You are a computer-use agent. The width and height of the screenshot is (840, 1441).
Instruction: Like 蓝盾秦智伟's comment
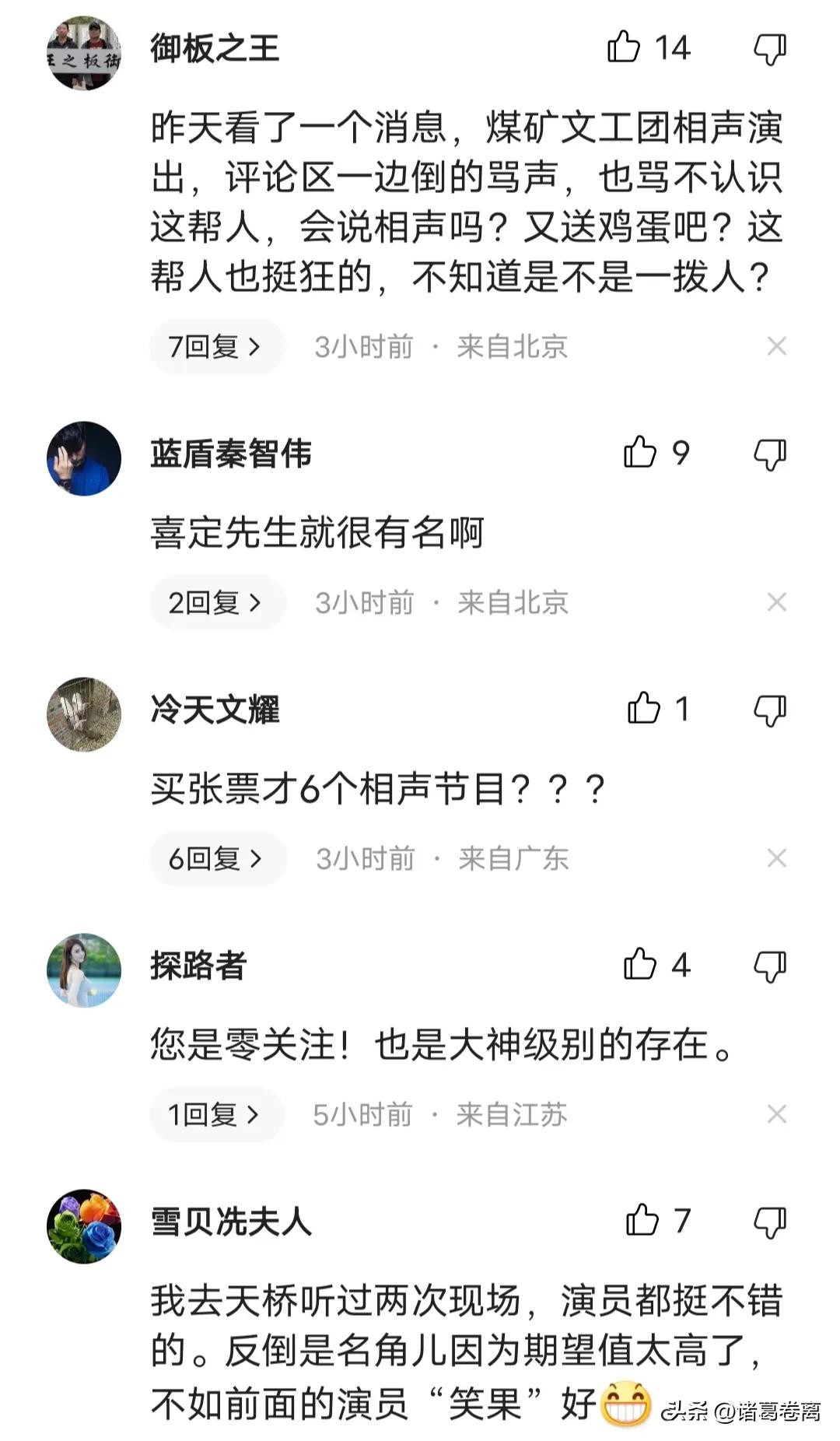tap(640, 452)
